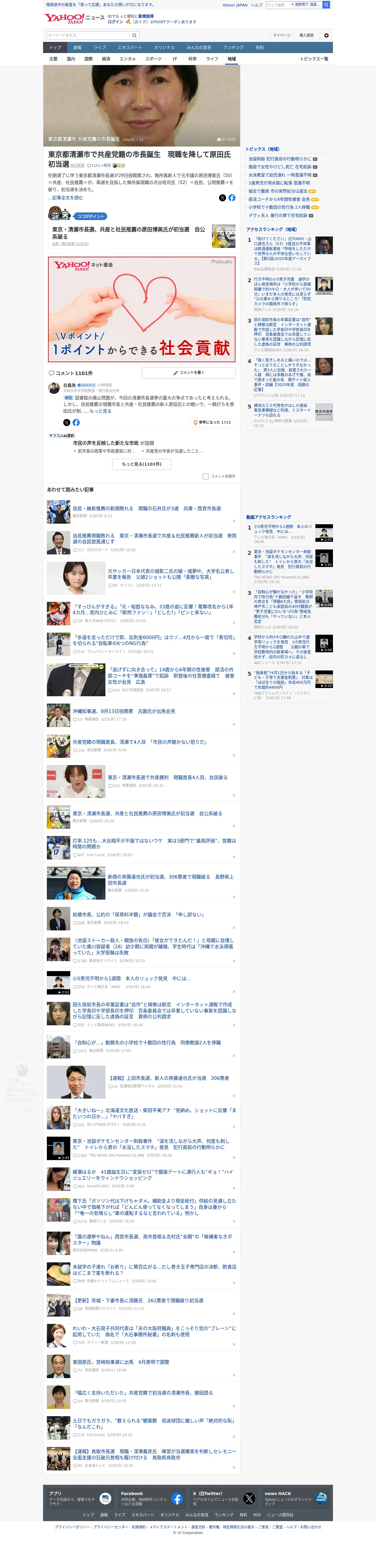
Task: Open トピックス一覧
Action: point(314,59)
